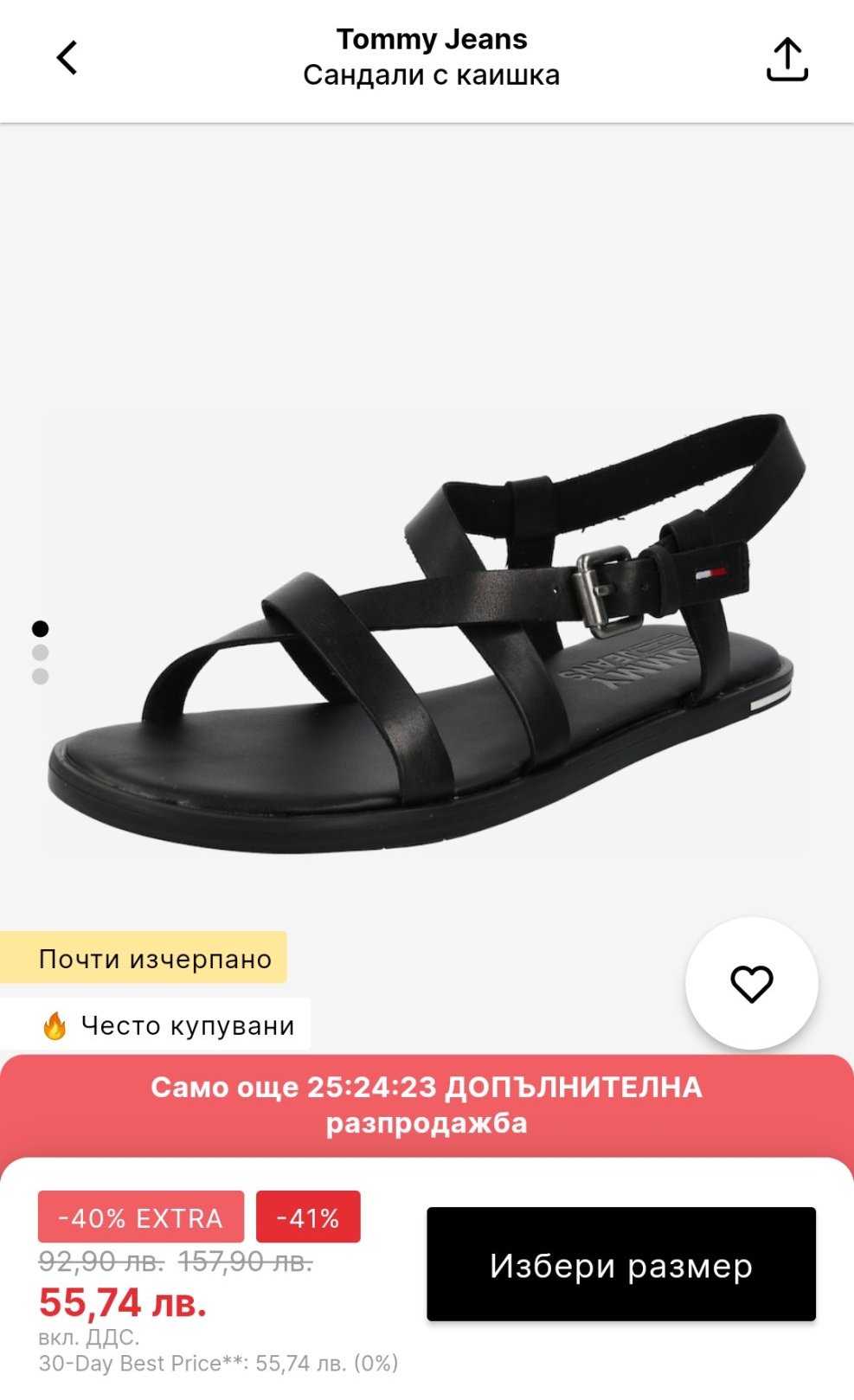Share this Tommy Jeans sandal

click(787, 59)
